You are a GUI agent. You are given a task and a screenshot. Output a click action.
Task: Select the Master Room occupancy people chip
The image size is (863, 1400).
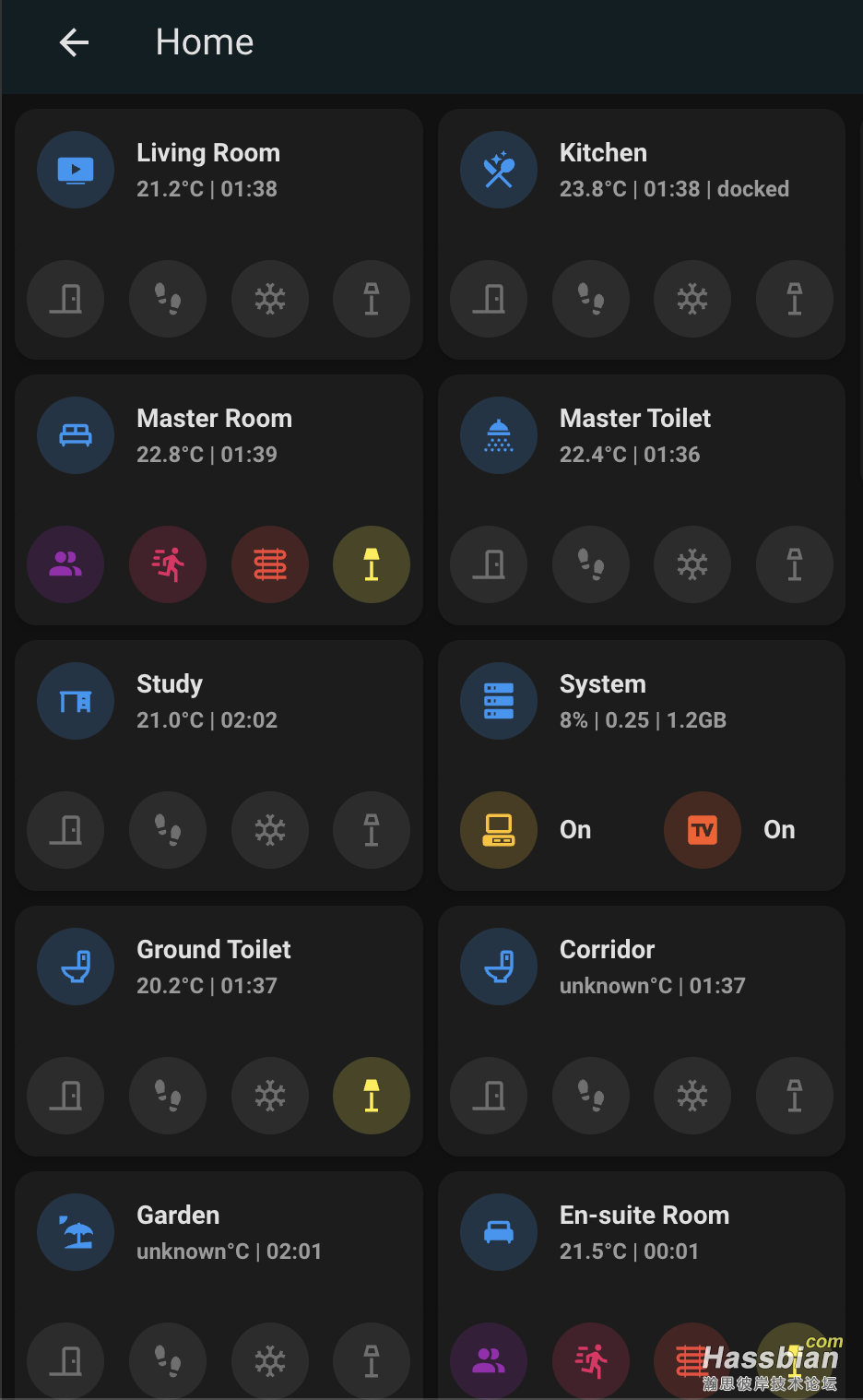[x=65, y=564]
